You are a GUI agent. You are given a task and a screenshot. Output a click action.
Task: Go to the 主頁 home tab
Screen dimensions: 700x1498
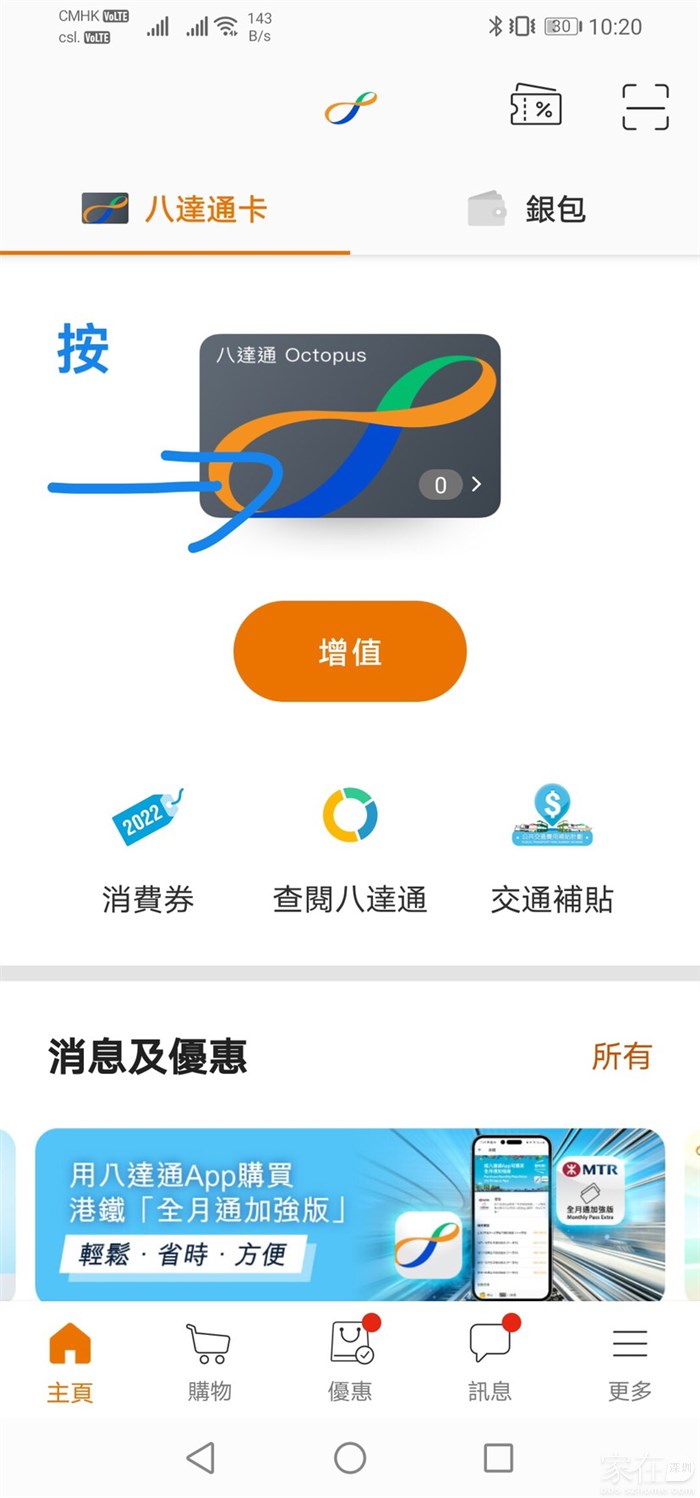pyautogui.click(x=70, y=1362)
